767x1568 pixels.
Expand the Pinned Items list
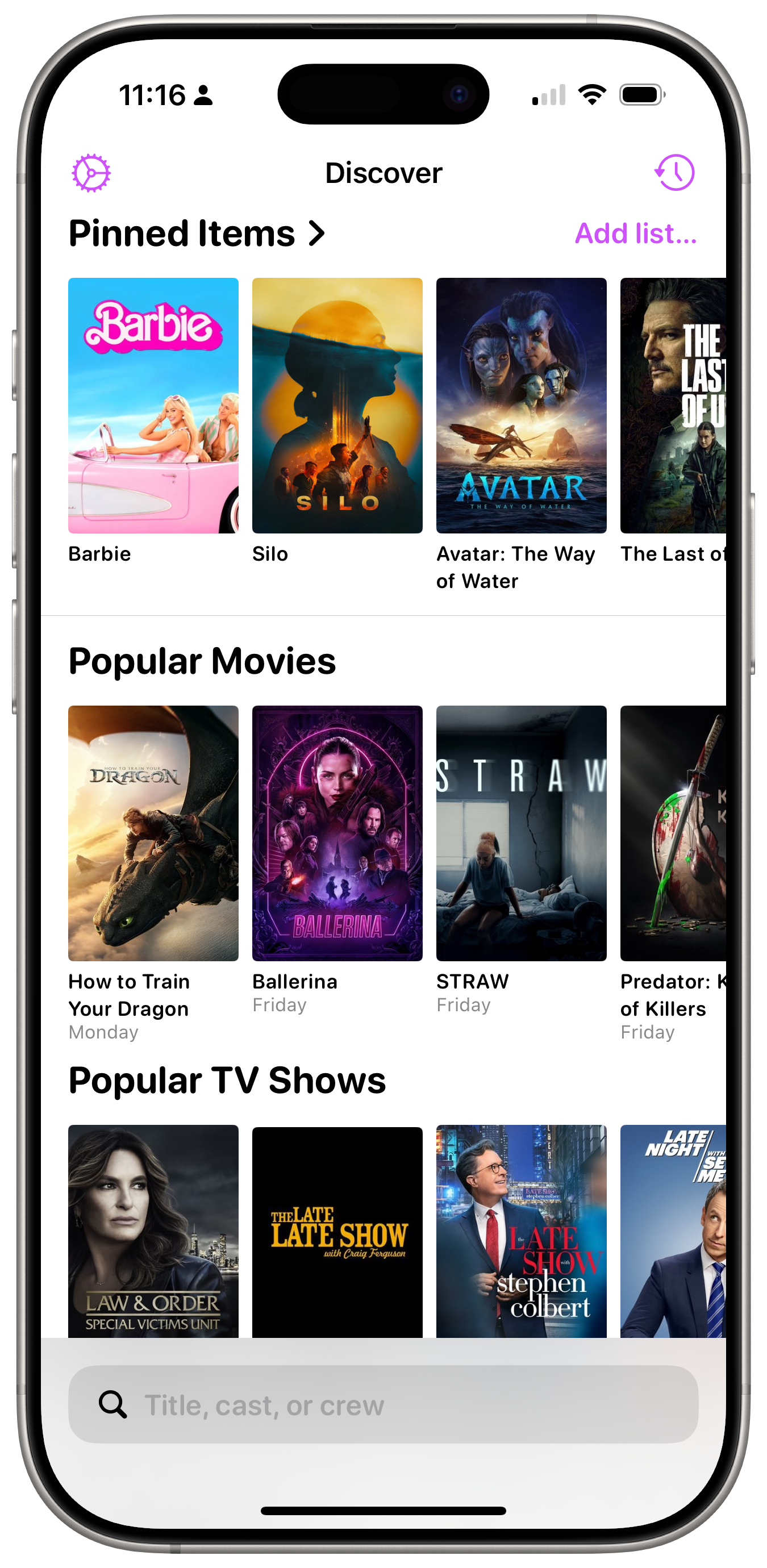pyautogui.click(x=197, y=233)
